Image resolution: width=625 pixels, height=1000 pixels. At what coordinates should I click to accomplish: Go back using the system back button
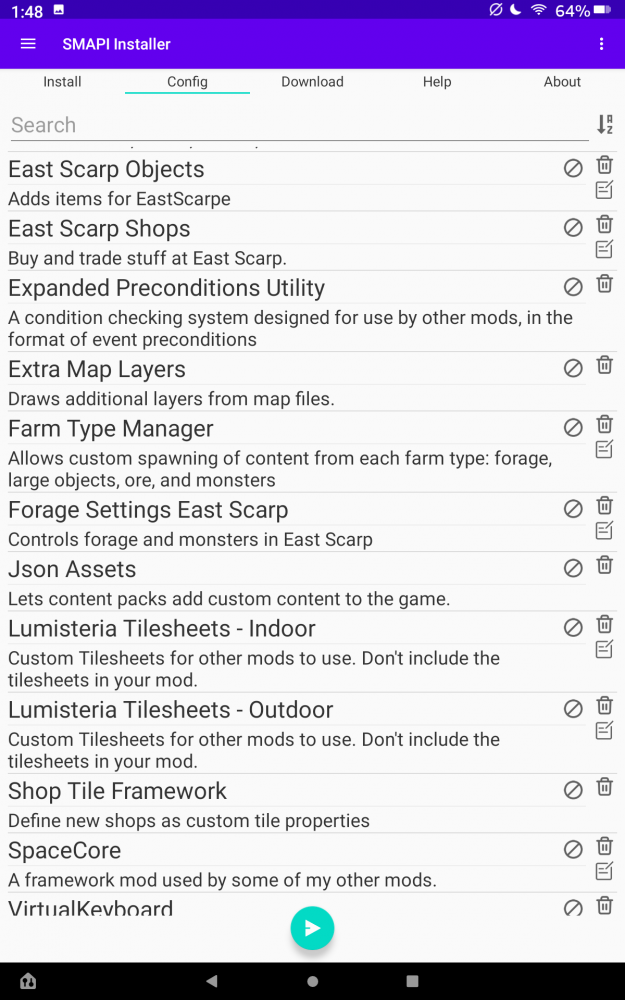click(211, 981)
